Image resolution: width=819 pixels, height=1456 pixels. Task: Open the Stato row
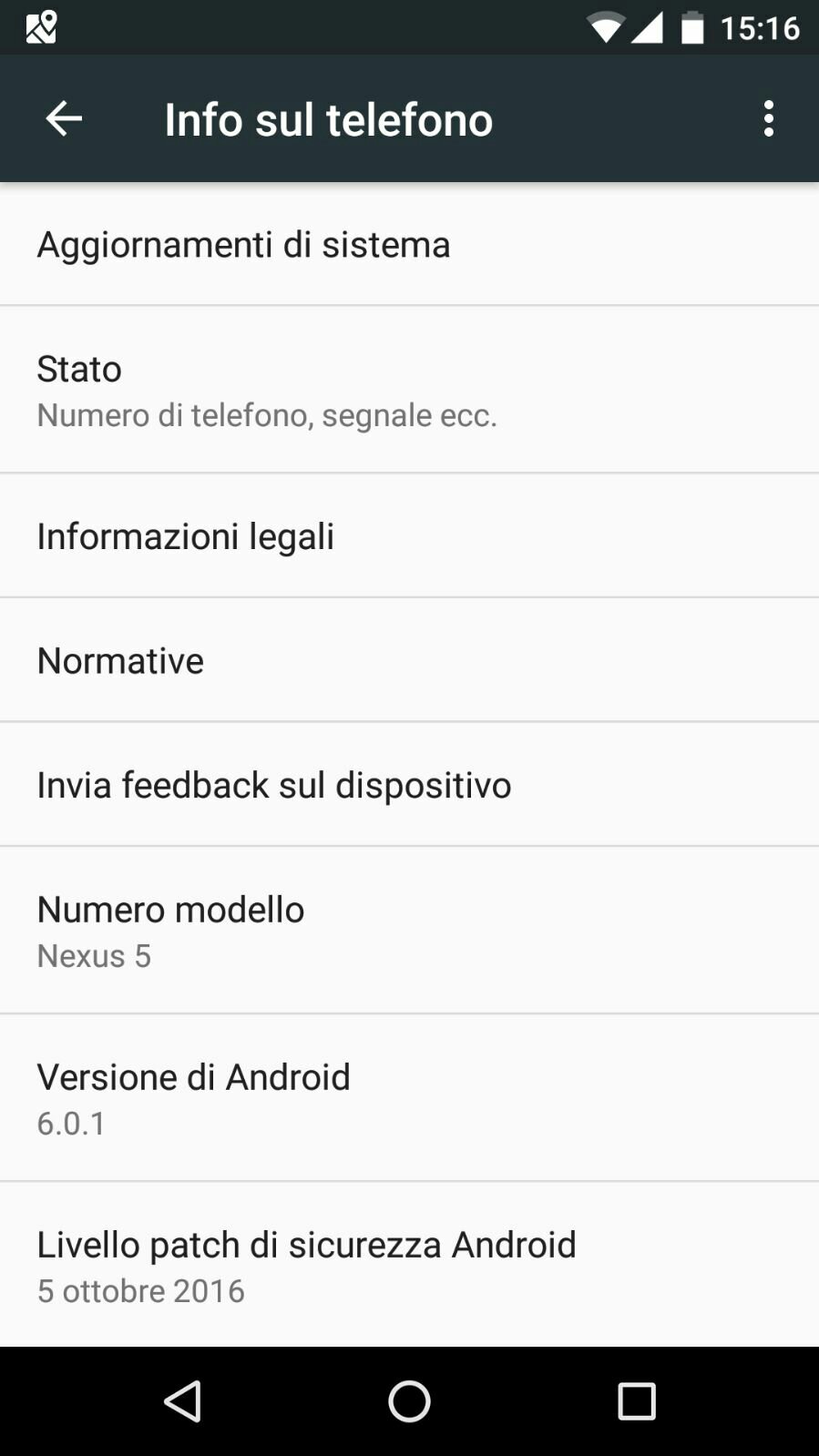(409, 390)
